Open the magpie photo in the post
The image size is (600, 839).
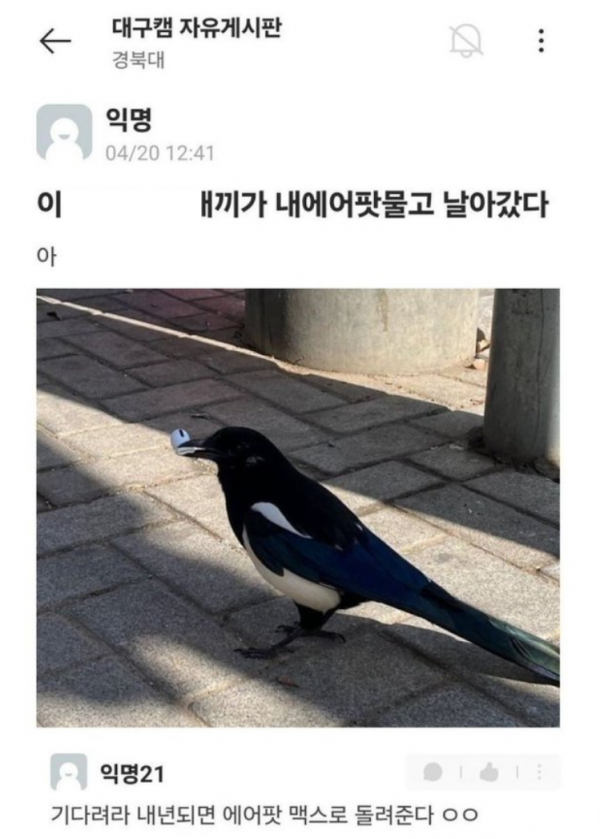pyautogui.click(x=298, y=507)
